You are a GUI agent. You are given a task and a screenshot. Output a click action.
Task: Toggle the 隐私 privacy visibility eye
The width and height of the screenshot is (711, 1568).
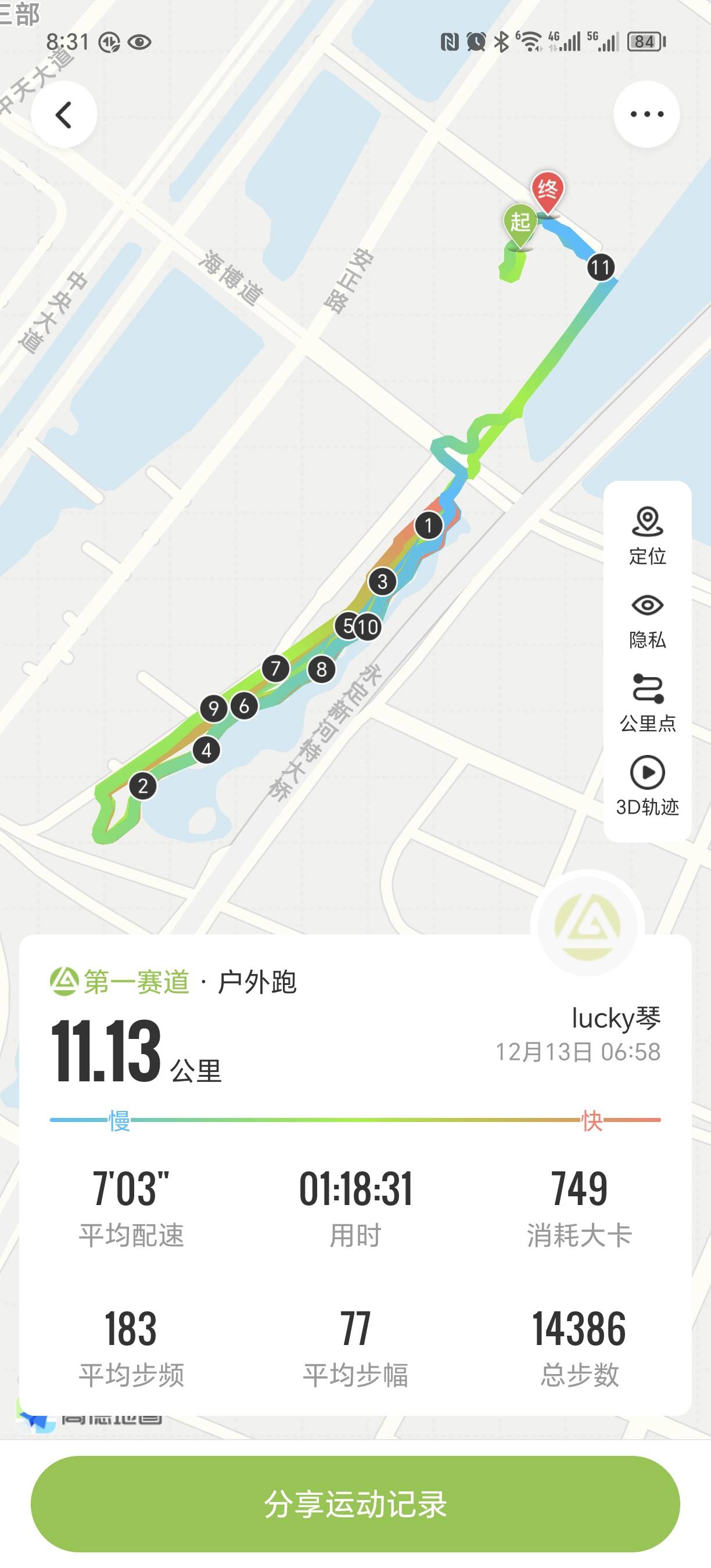tap(648, 607)
